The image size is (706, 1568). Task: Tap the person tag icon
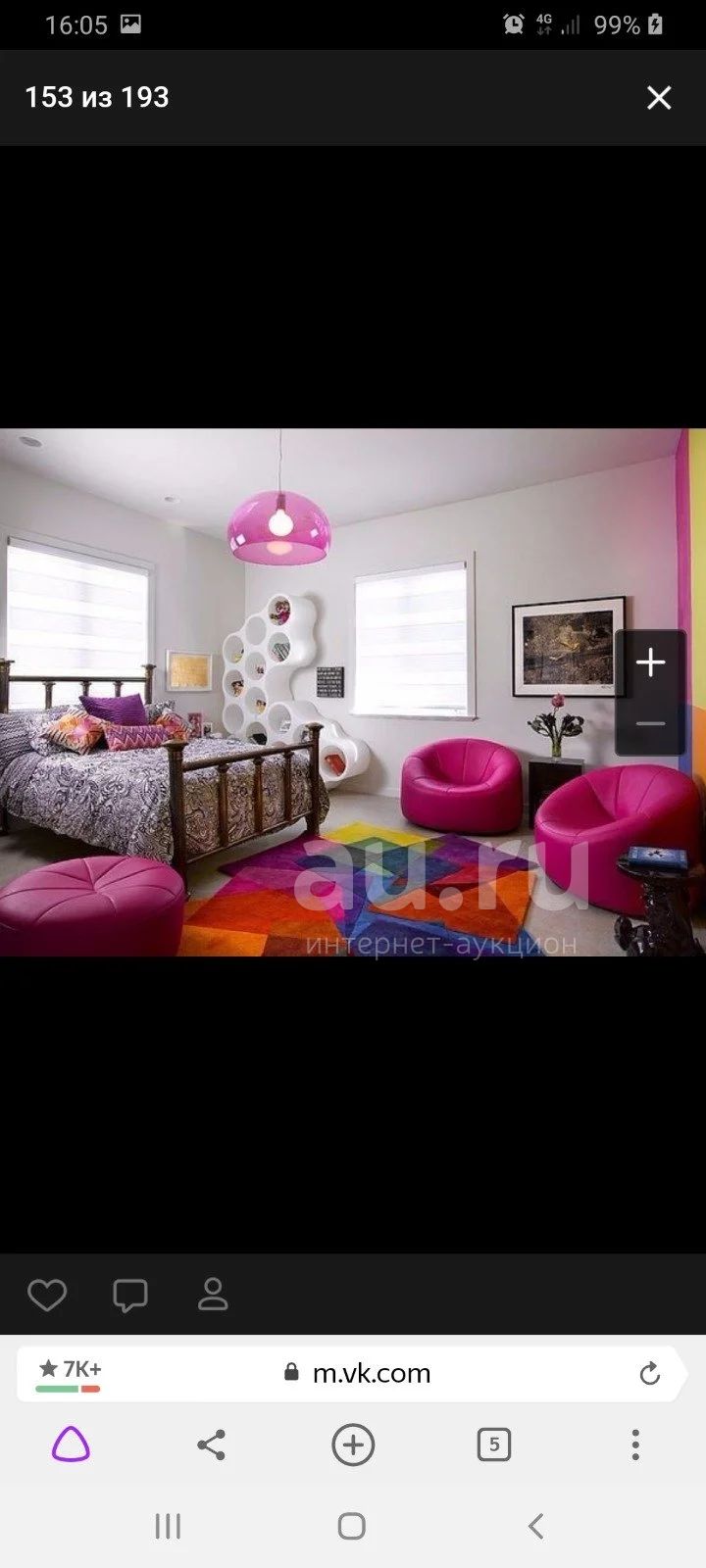pos(213,1294)
